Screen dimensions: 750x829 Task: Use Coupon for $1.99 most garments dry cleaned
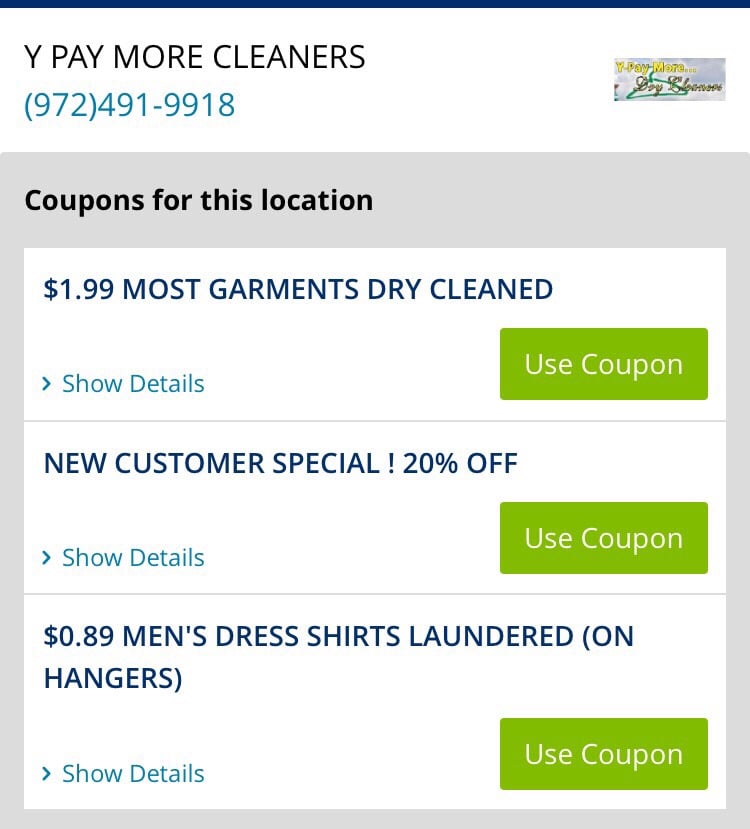point(603,363)
